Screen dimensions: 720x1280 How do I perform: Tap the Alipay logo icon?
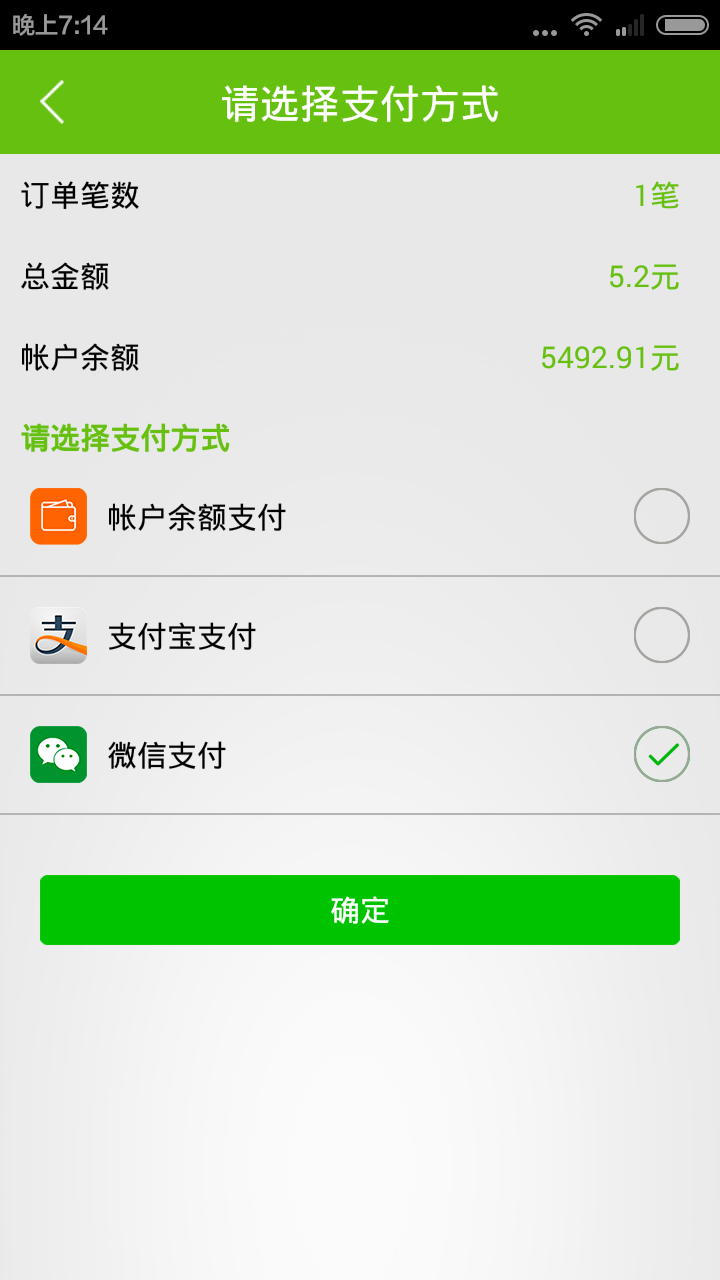click(58, 635)
